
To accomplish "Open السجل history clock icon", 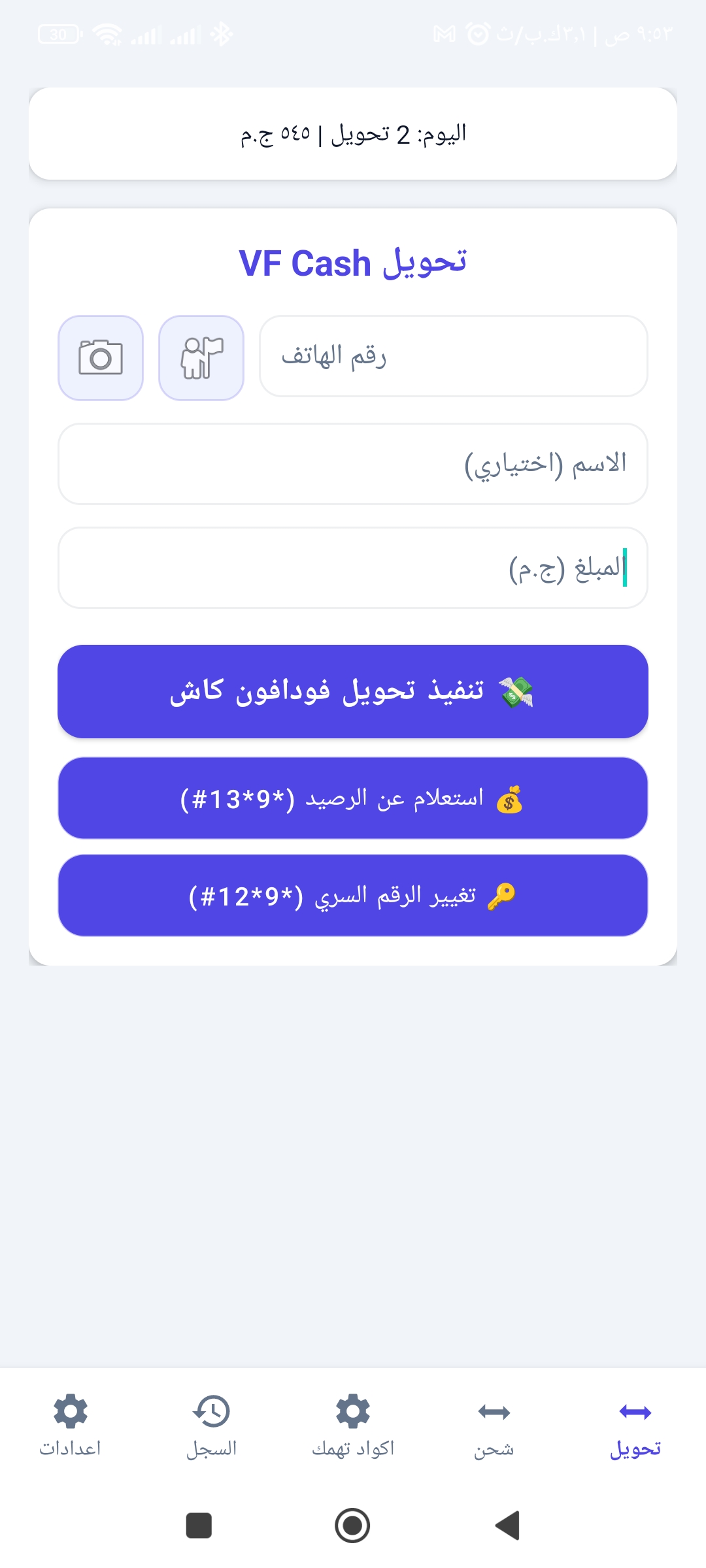I will (x=212, y=1411).
